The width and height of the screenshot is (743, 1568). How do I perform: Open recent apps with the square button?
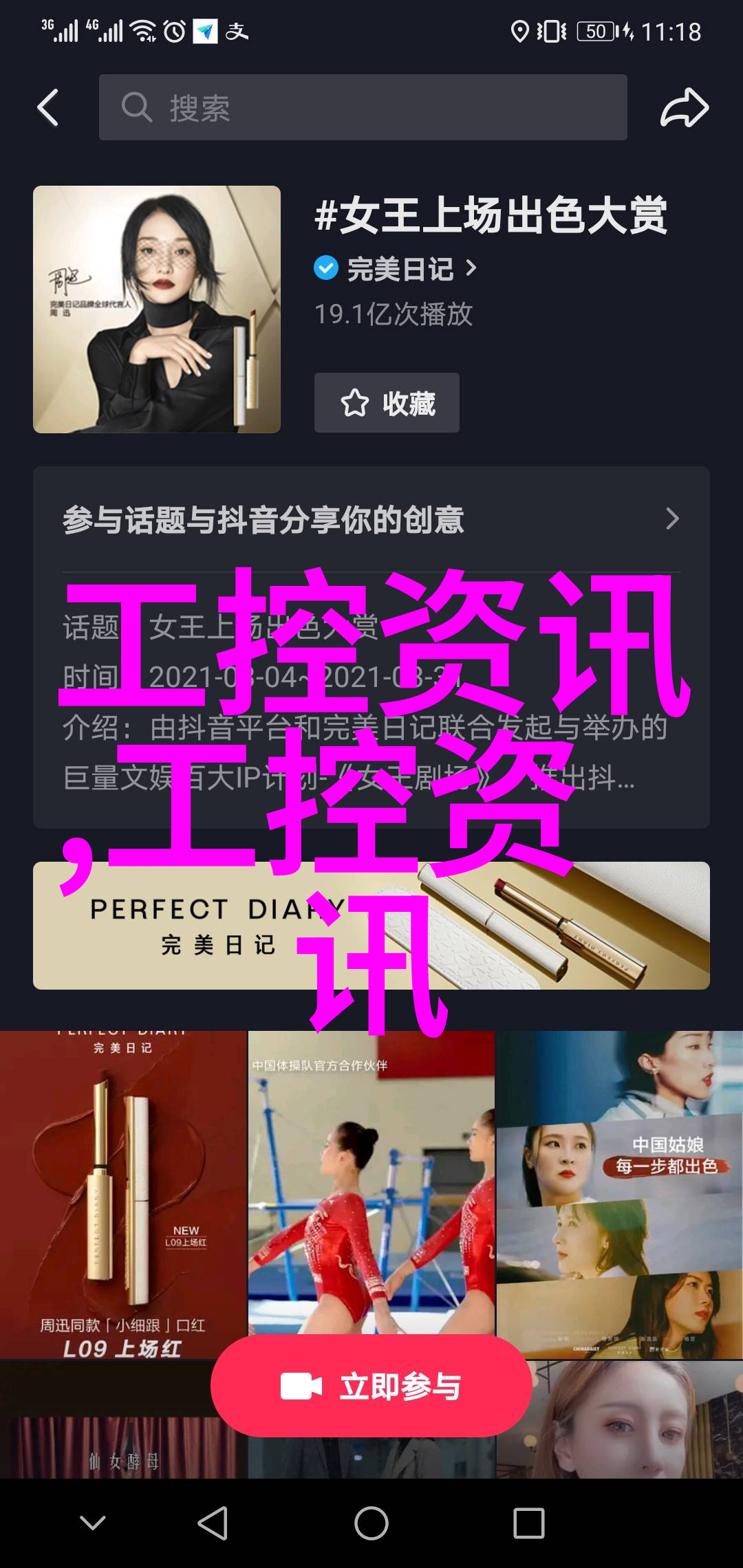tap(528, 1523)
